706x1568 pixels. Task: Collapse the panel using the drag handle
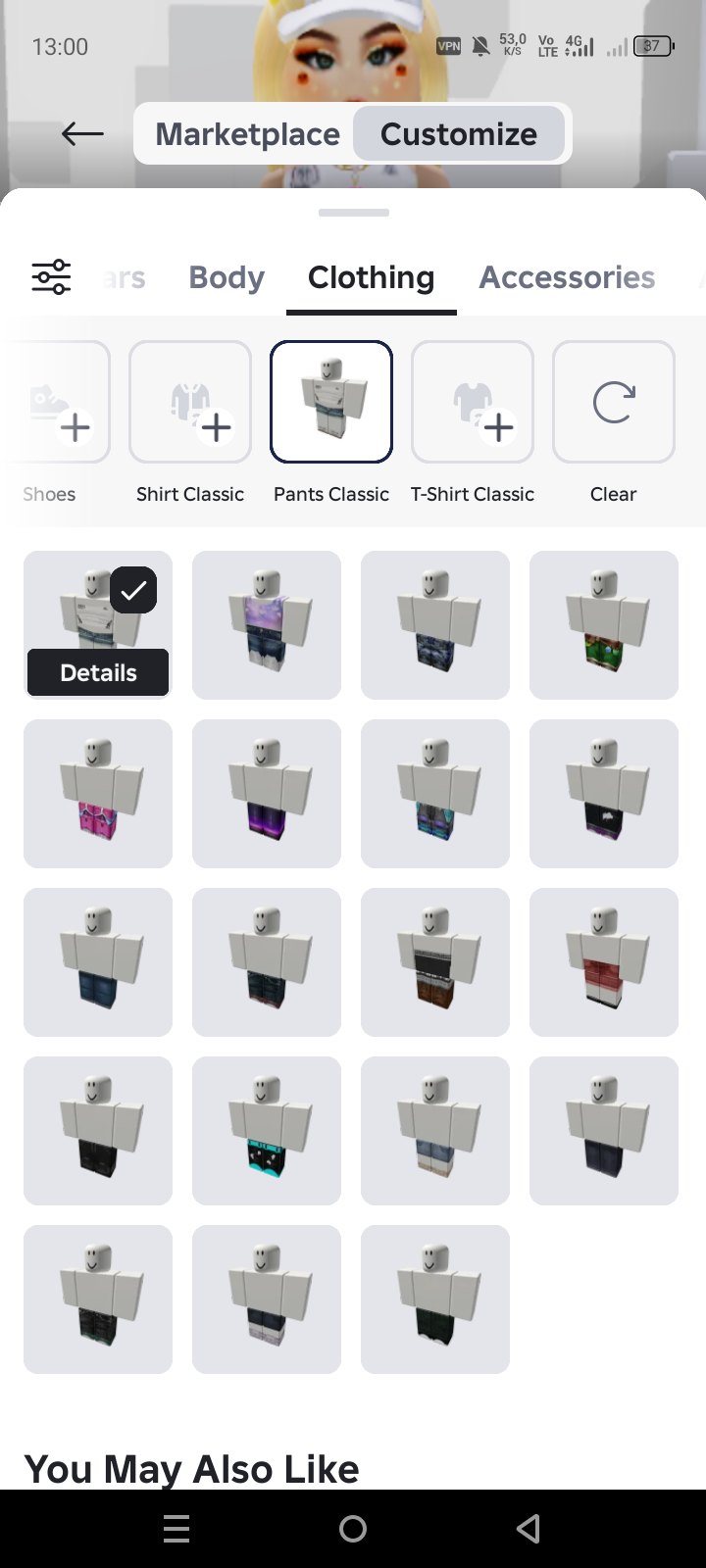click(353, 211)
